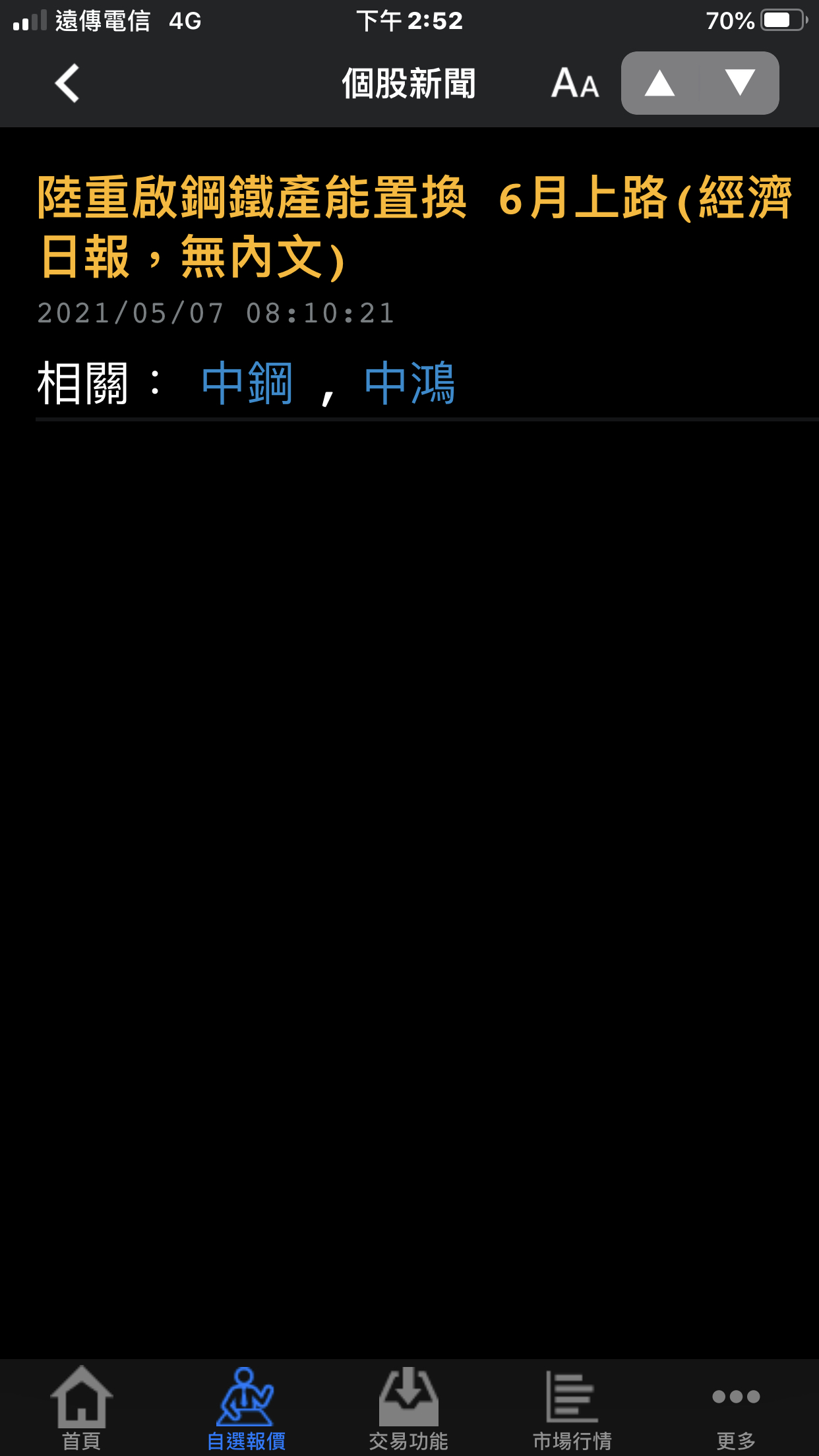Open related stock 中鴻
The image size is (819, 1456).
(409, 383)
